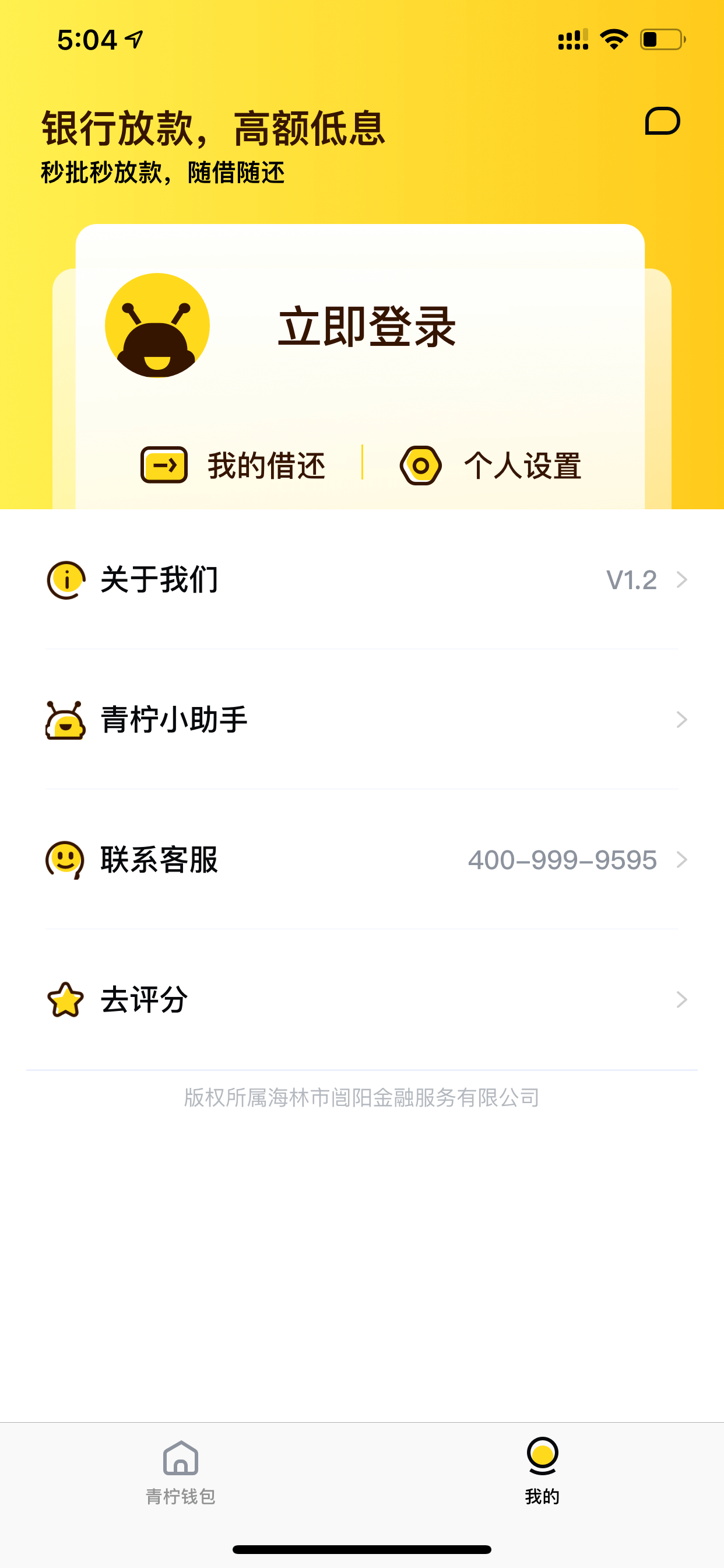The image size is (724, 1568).
Task: Tap the bee avatar picture
Action: [157, 325]
